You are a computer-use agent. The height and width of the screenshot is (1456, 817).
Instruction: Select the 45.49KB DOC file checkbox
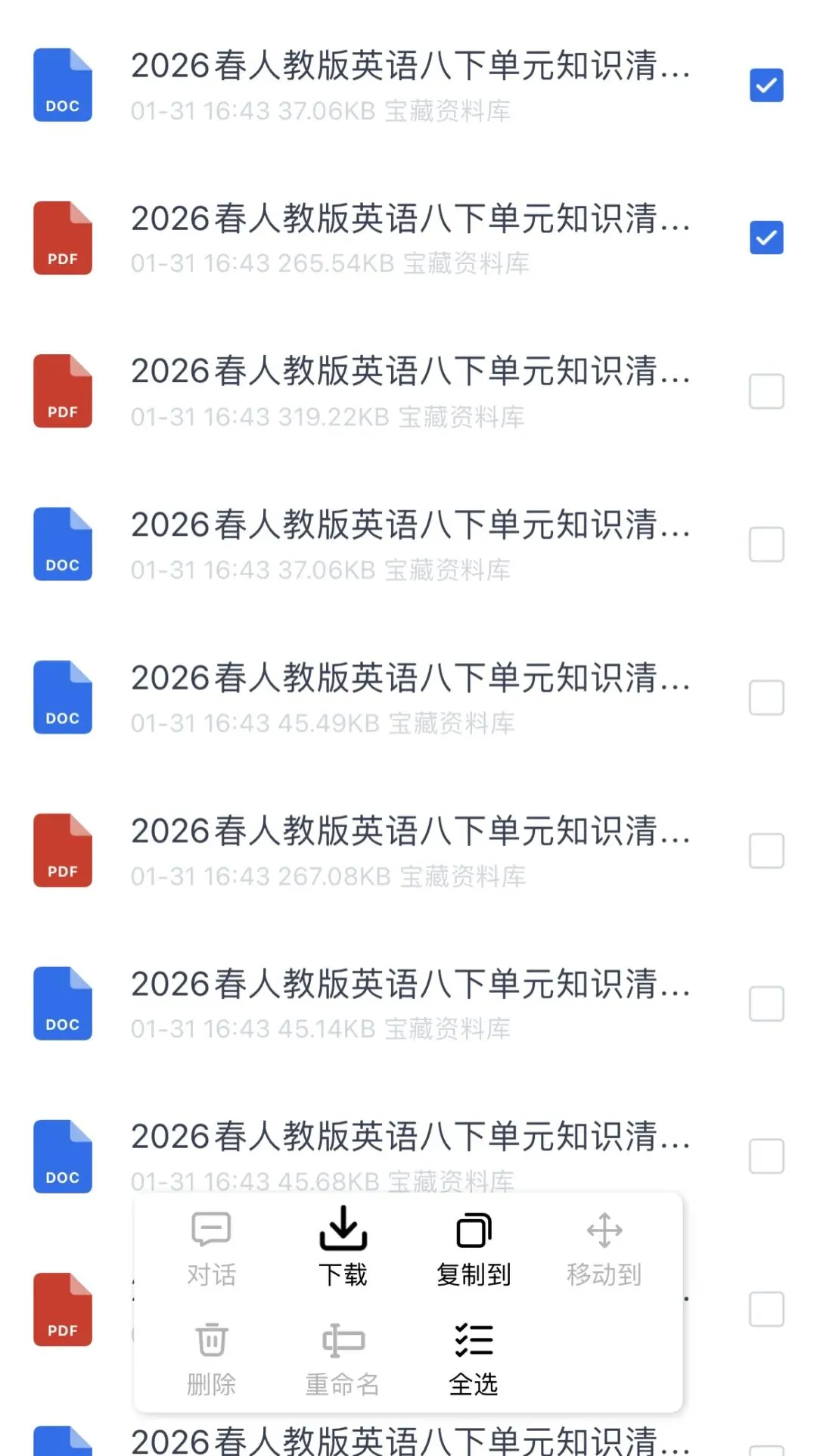pos(766,697)
